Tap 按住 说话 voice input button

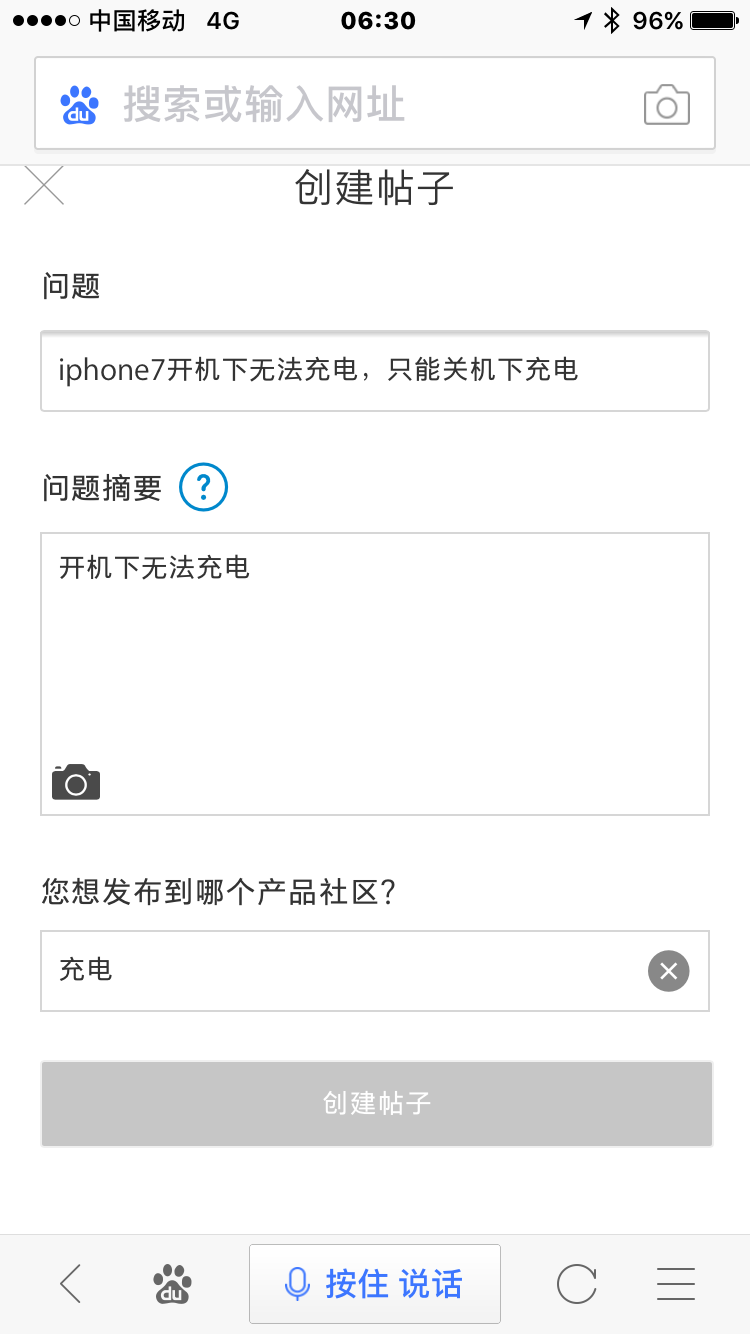(375, 1283)
